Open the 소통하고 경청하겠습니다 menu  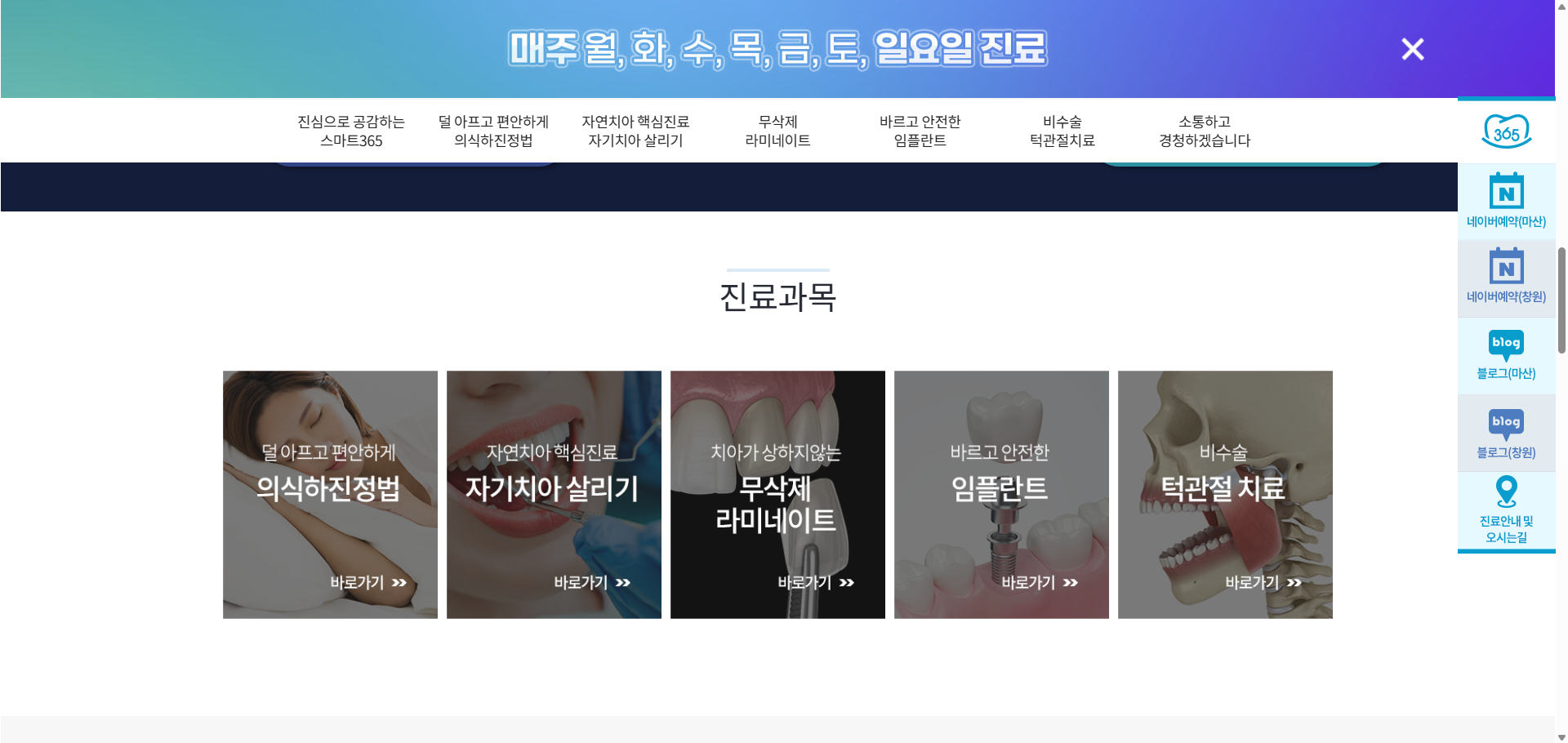tap(1204, 131)
